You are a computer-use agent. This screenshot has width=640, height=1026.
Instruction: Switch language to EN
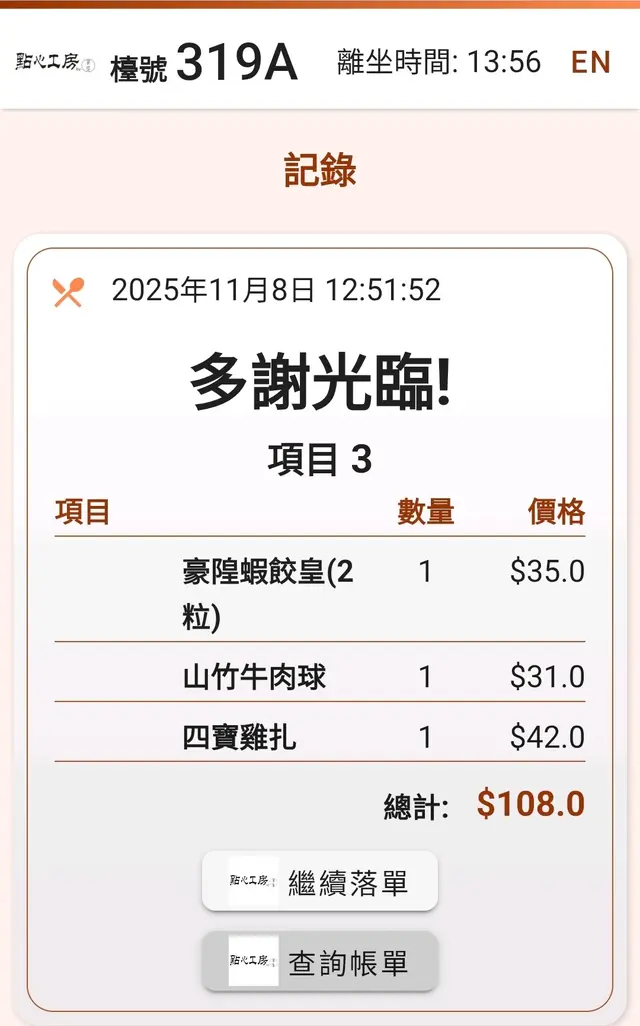[x=590, y=62]
